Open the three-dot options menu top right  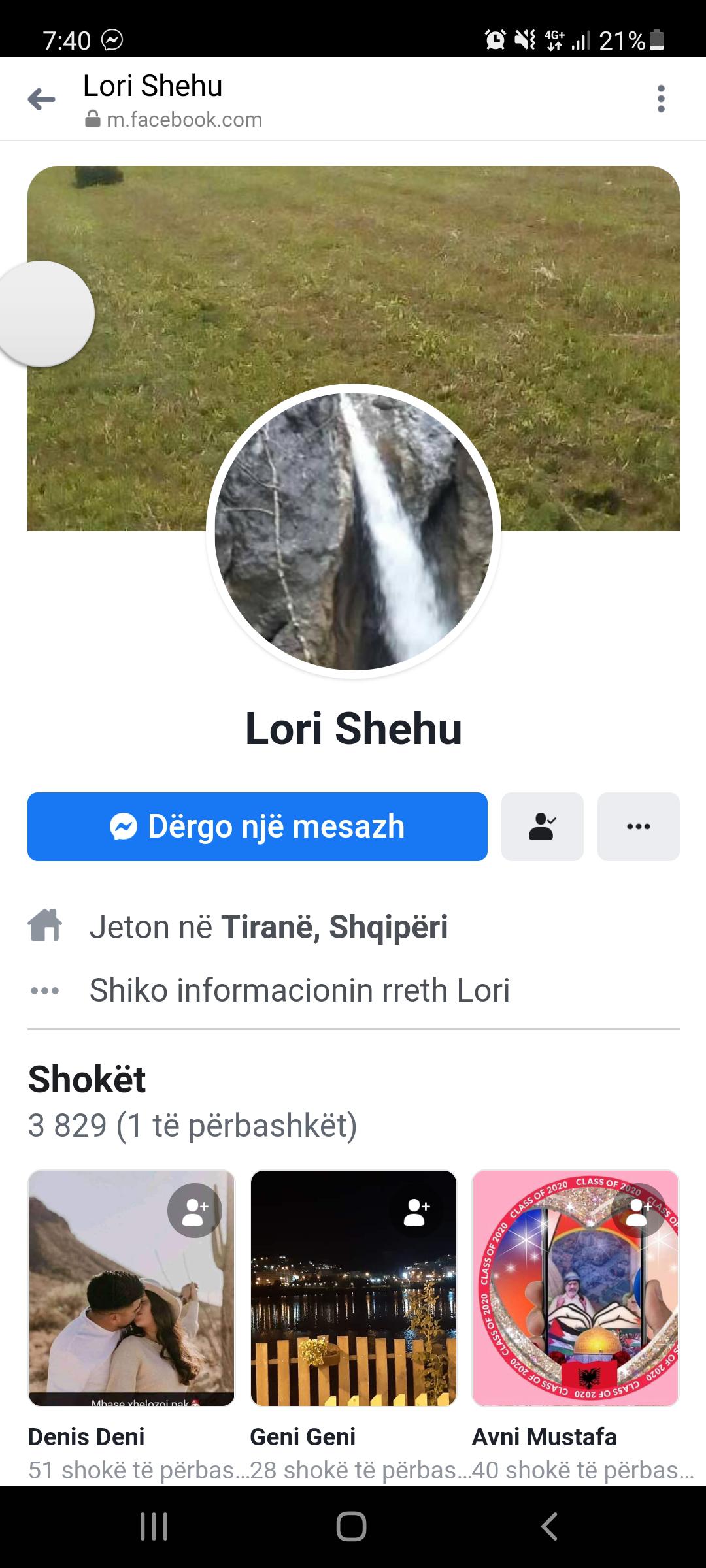coord(663,98)
